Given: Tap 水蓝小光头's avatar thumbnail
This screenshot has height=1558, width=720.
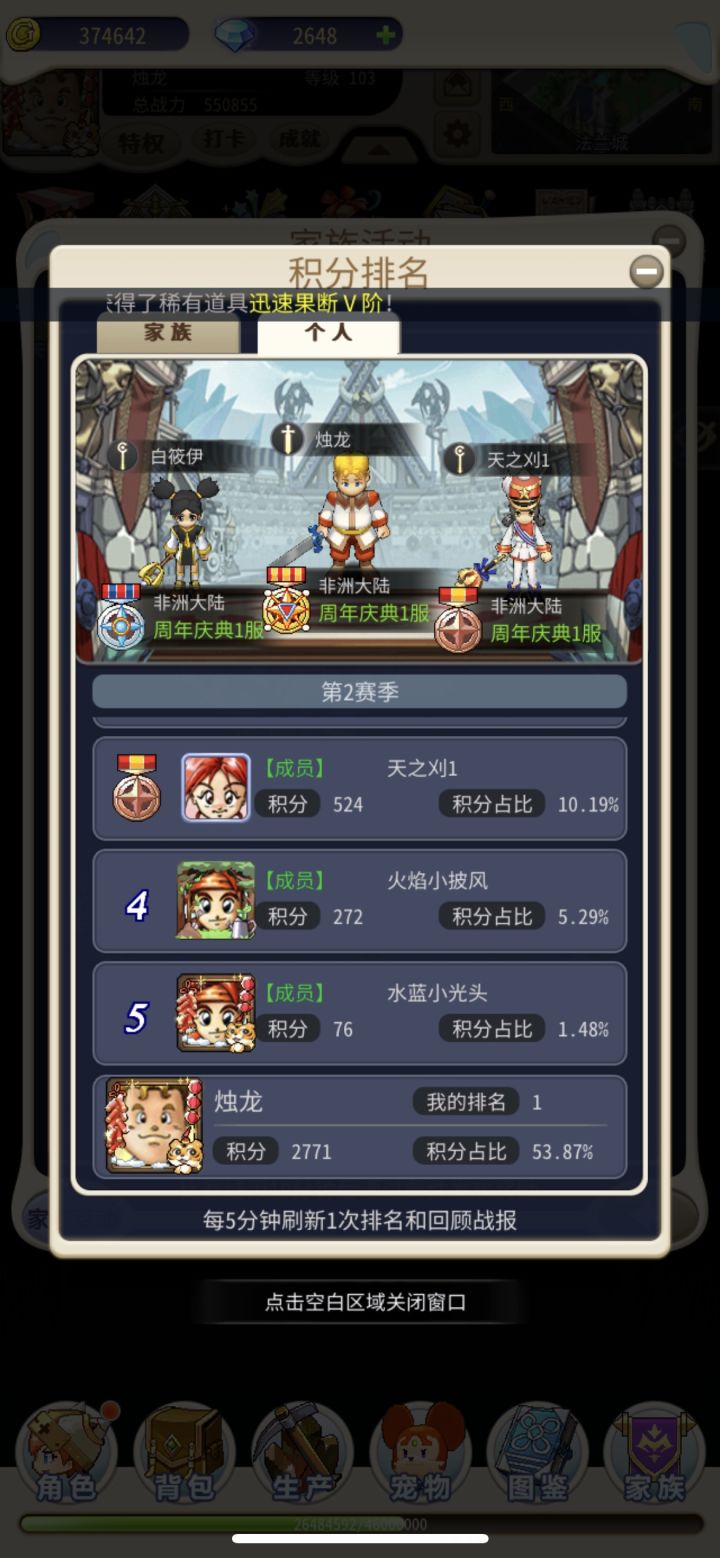Looking at the screenshot, I should (217, 1012).
